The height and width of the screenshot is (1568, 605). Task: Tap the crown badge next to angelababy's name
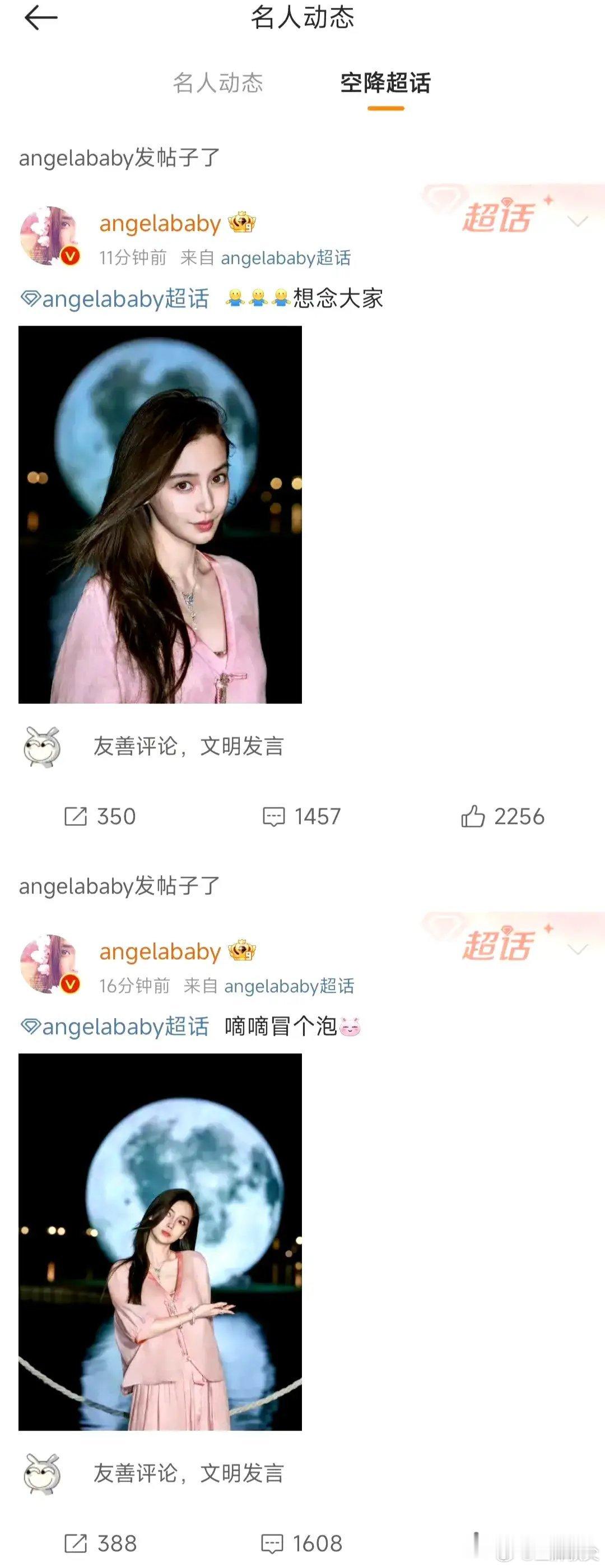[242, 224]
